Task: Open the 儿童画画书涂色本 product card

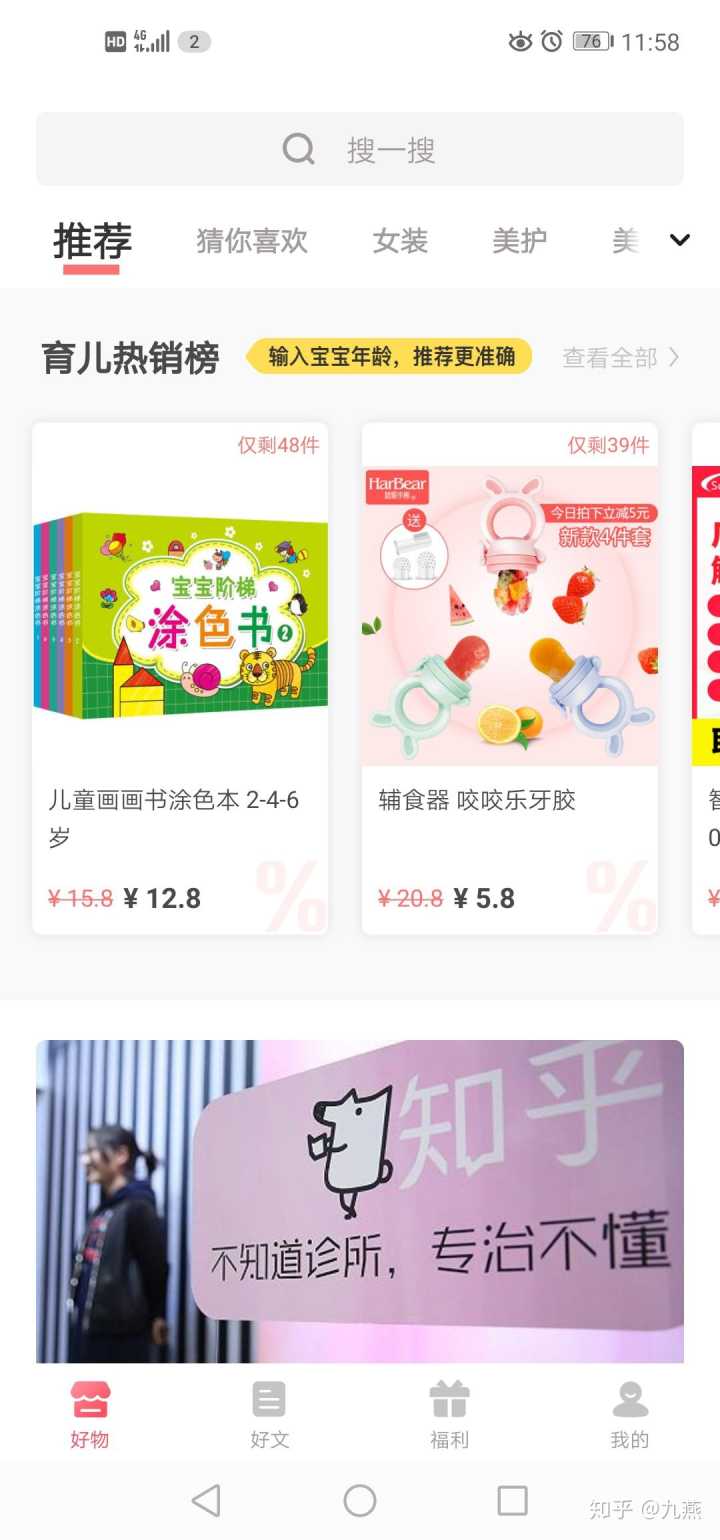Action: click(x=180, y=678)
